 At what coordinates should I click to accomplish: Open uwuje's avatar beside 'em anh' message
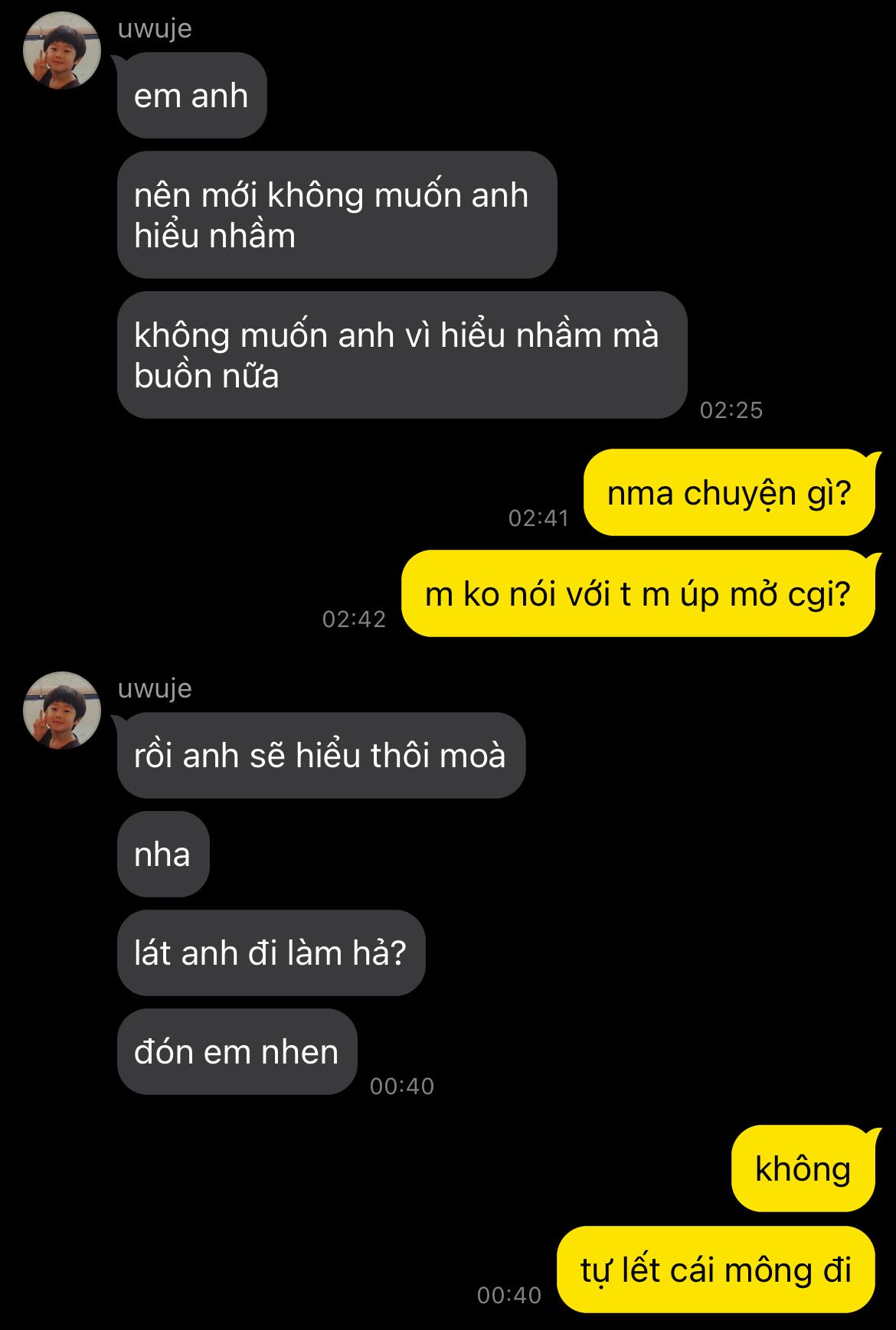tap(62, 51)
